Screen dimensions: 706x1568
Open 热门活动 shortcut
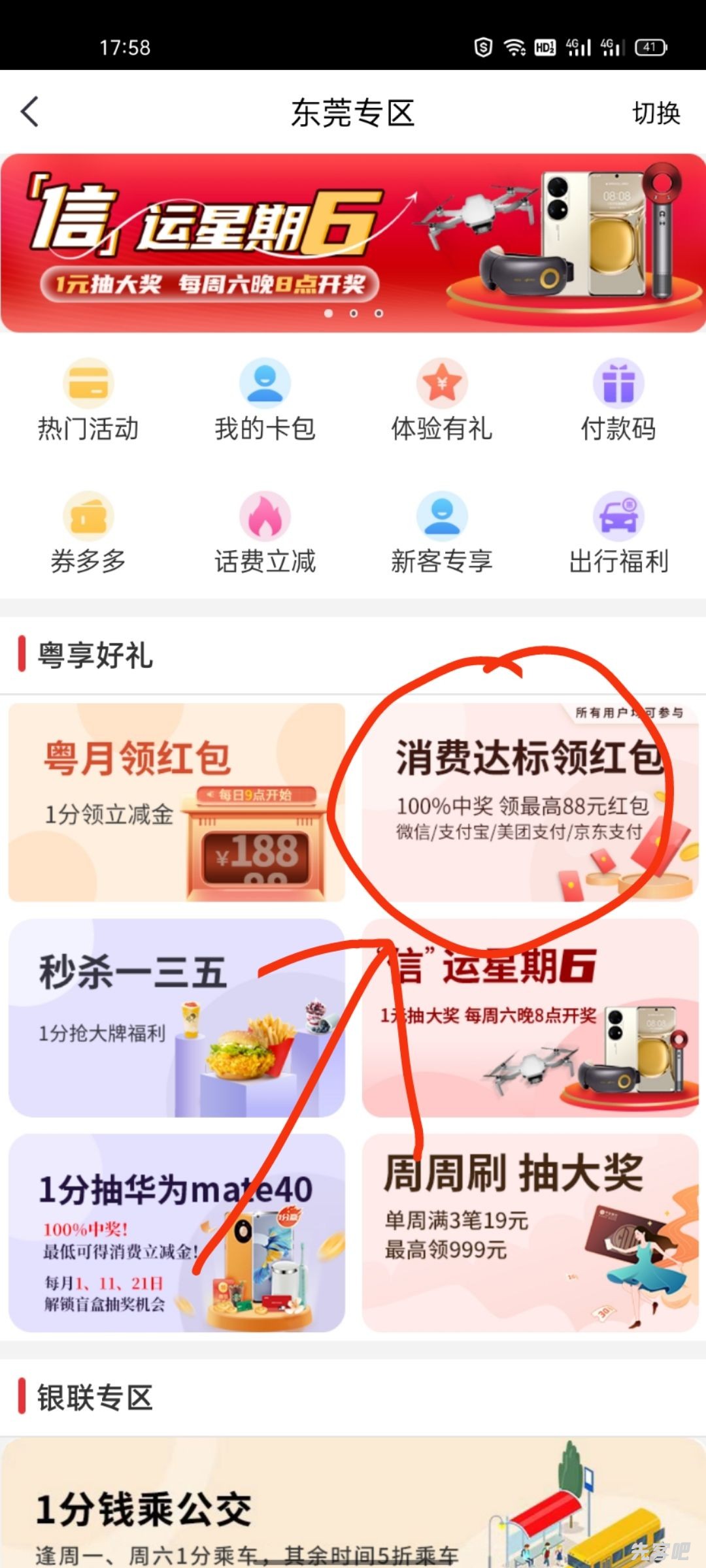point(88,400)
